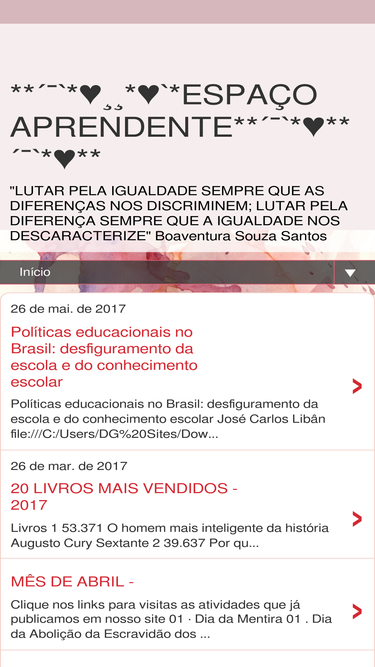Open post Políticas educacionais no Brasil
The width and height of the screenshot is (375, 667).
[x=104, y=356]
